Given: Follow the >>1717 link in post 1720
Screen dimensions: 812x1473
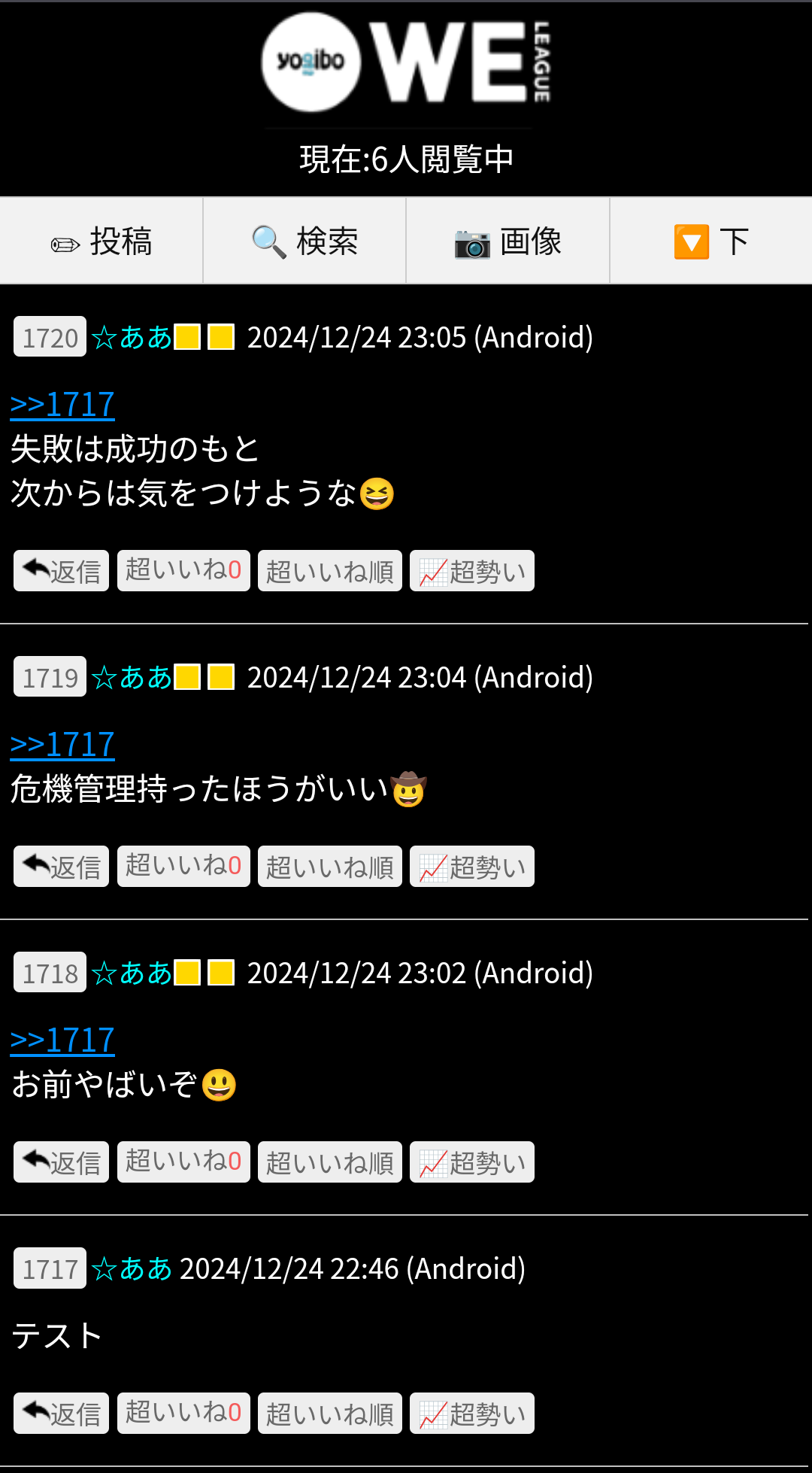Looking at the screenshot, I should point(62,405).
